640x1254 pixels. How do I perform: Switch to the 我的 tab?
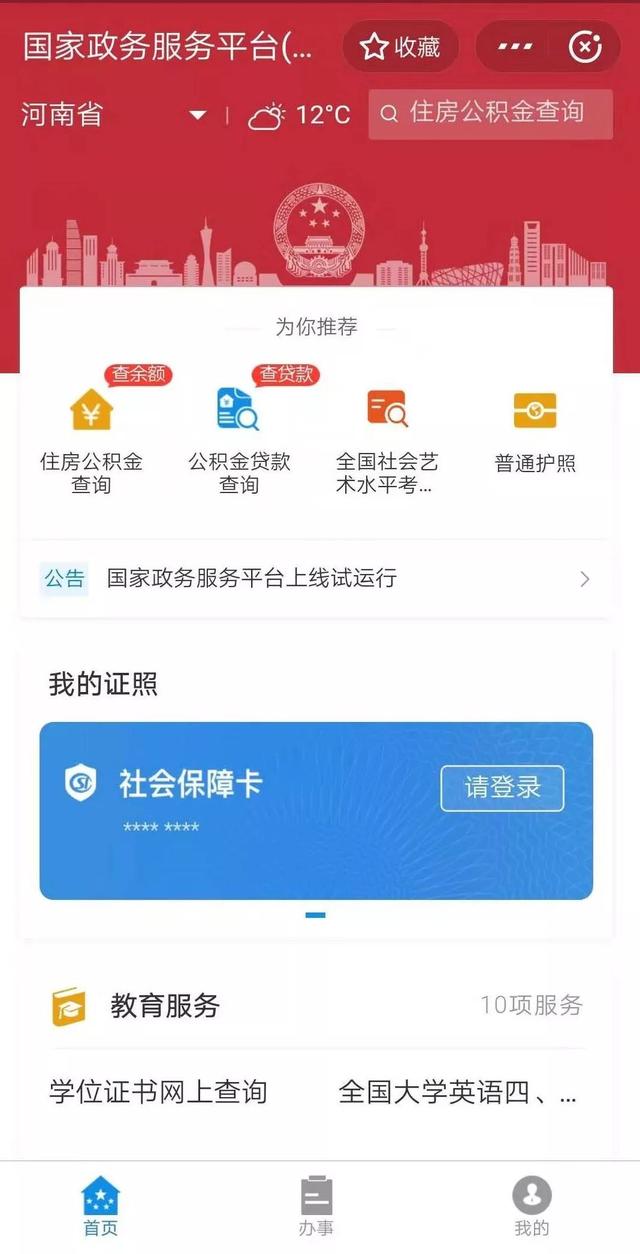coord(532,1207)
